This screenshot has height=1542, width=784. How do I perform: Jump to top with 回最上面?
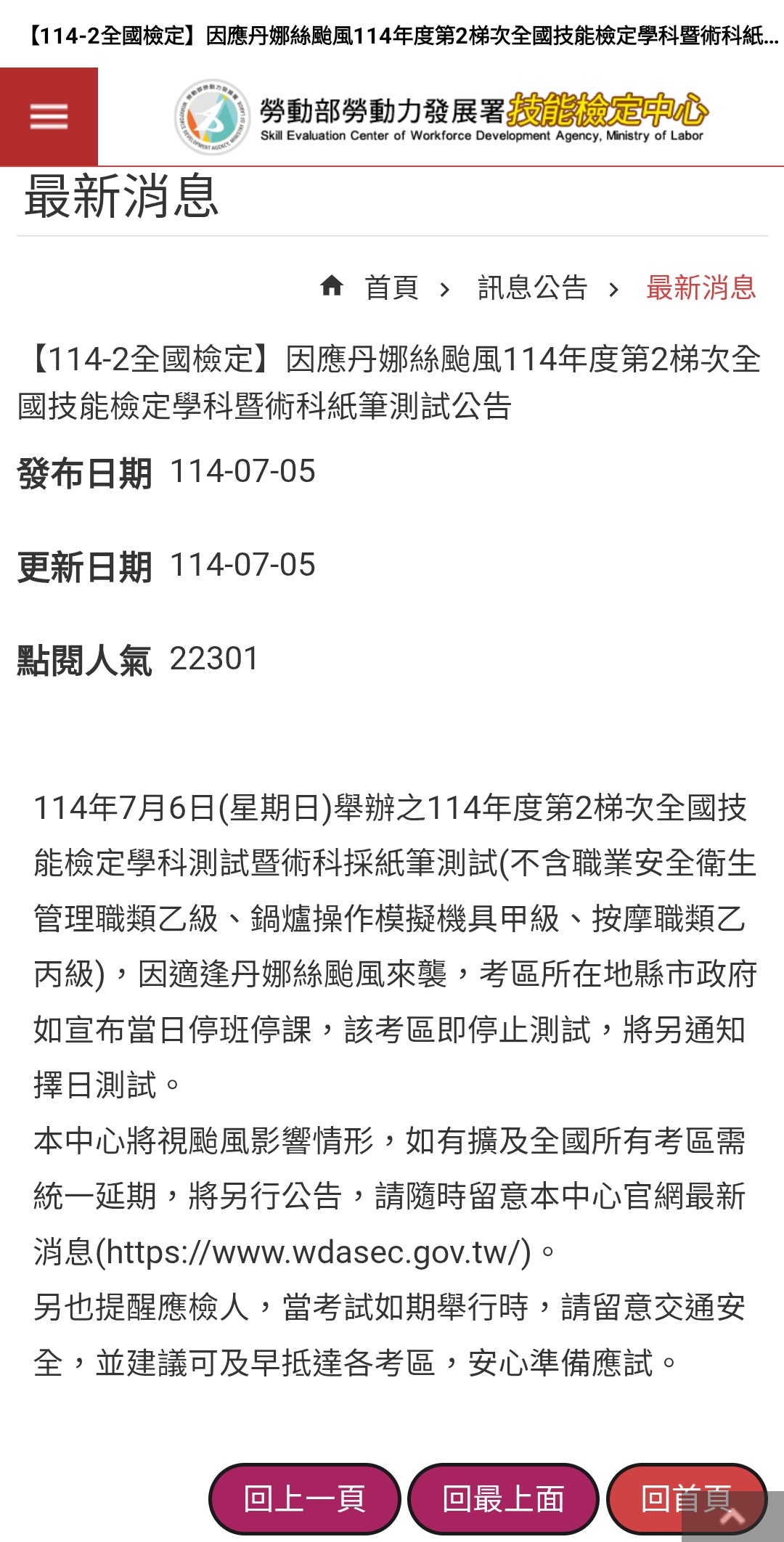point(503,1499)
